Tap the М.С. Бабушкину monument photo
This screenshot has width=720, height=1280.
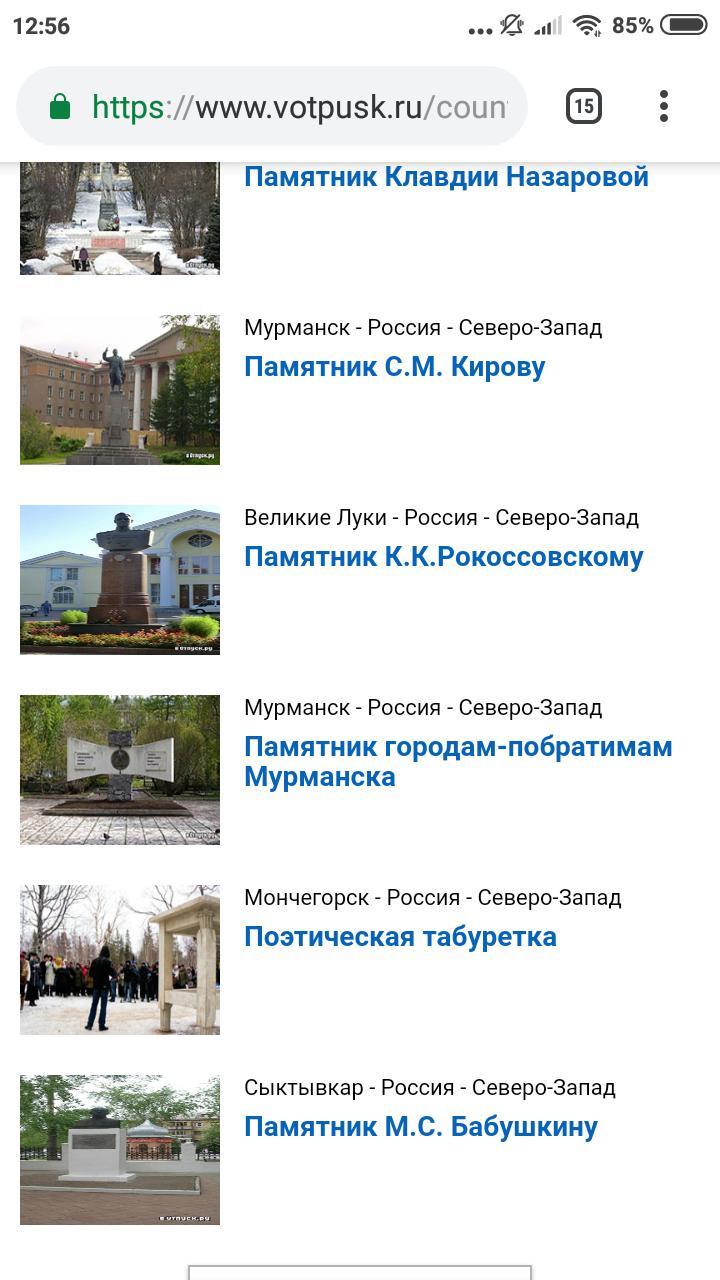[x=120, y=1150]
